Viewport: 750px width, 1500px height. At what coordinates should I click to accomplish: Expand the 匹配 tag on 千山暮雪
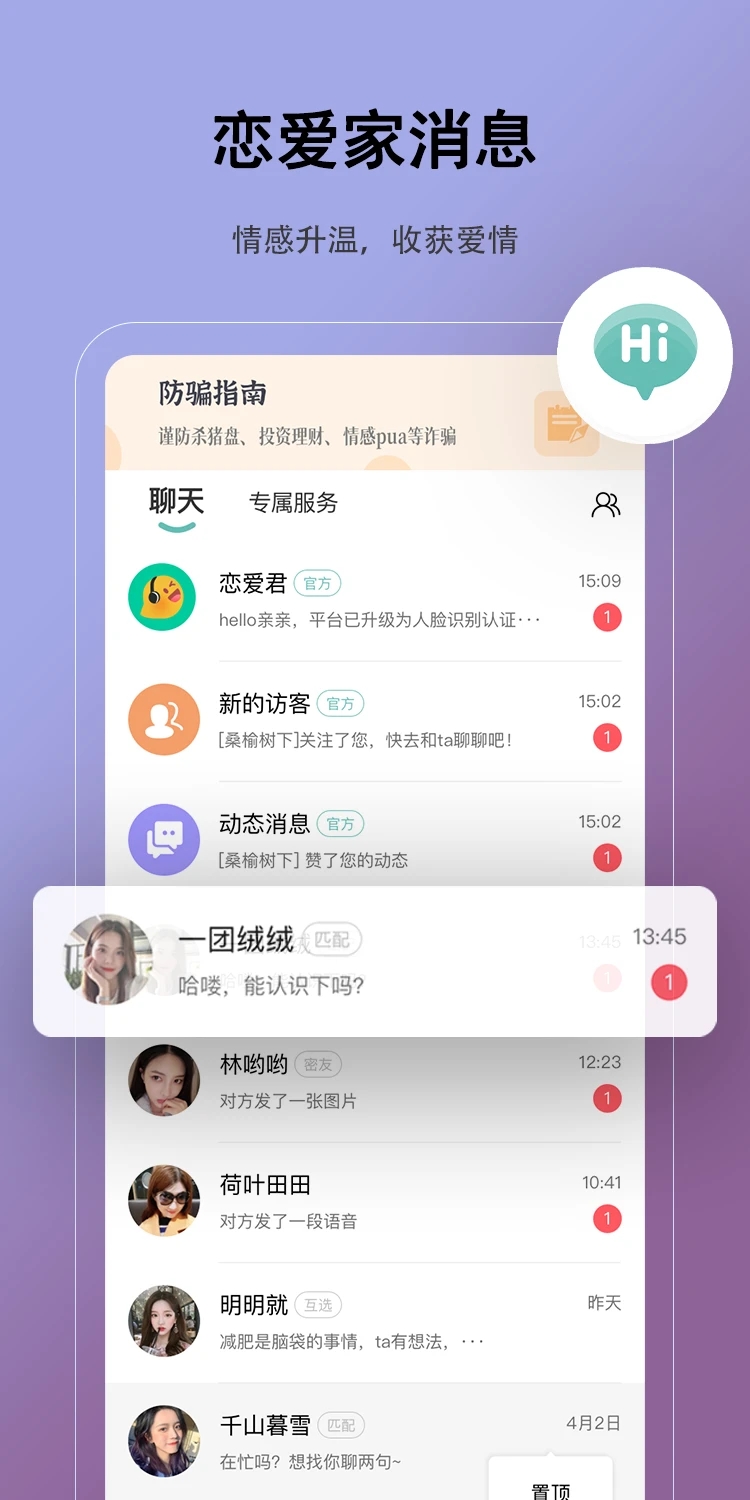coord(341,1426)
